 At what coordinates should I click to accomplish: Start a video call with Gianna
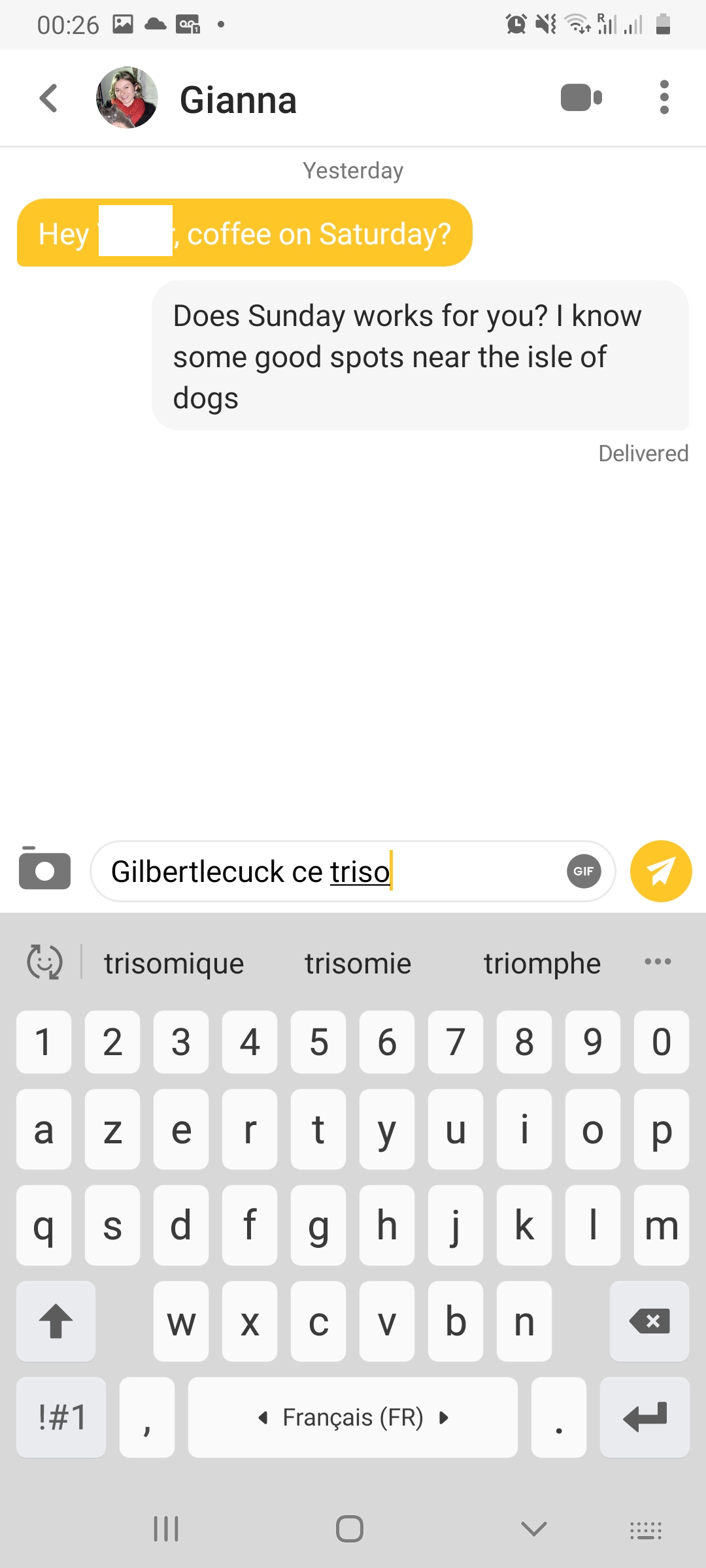coord(581,98)
